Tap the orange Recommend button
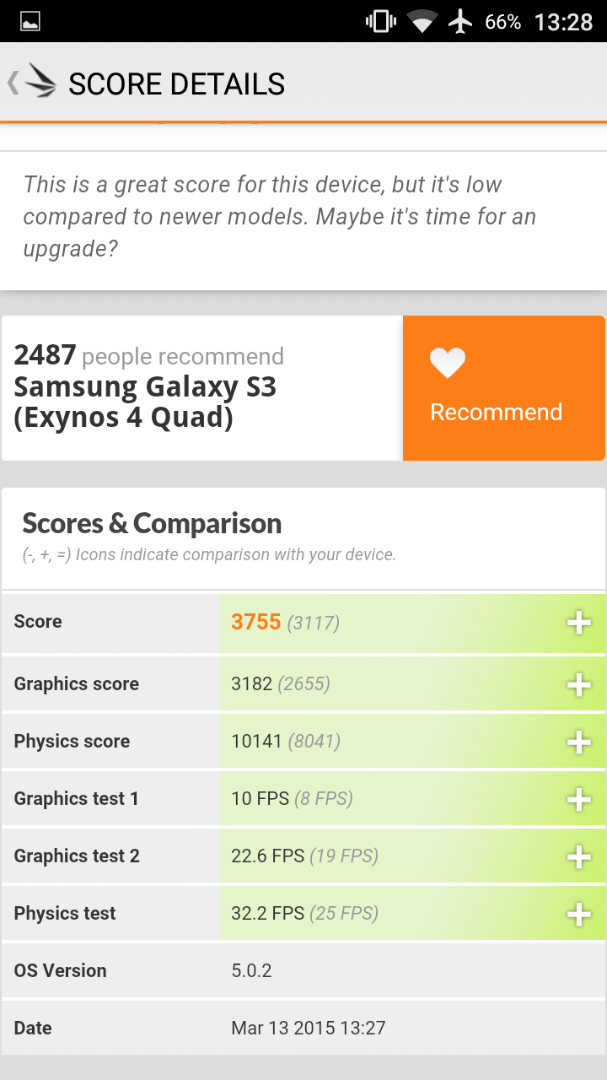The image size is (607, 1080). (504, 388)
